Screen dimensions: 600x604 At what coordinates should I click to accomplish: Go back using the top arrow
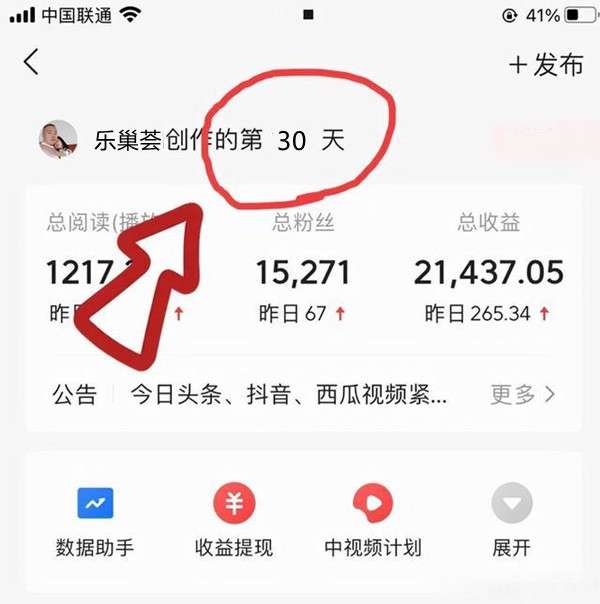coord(31,62)
